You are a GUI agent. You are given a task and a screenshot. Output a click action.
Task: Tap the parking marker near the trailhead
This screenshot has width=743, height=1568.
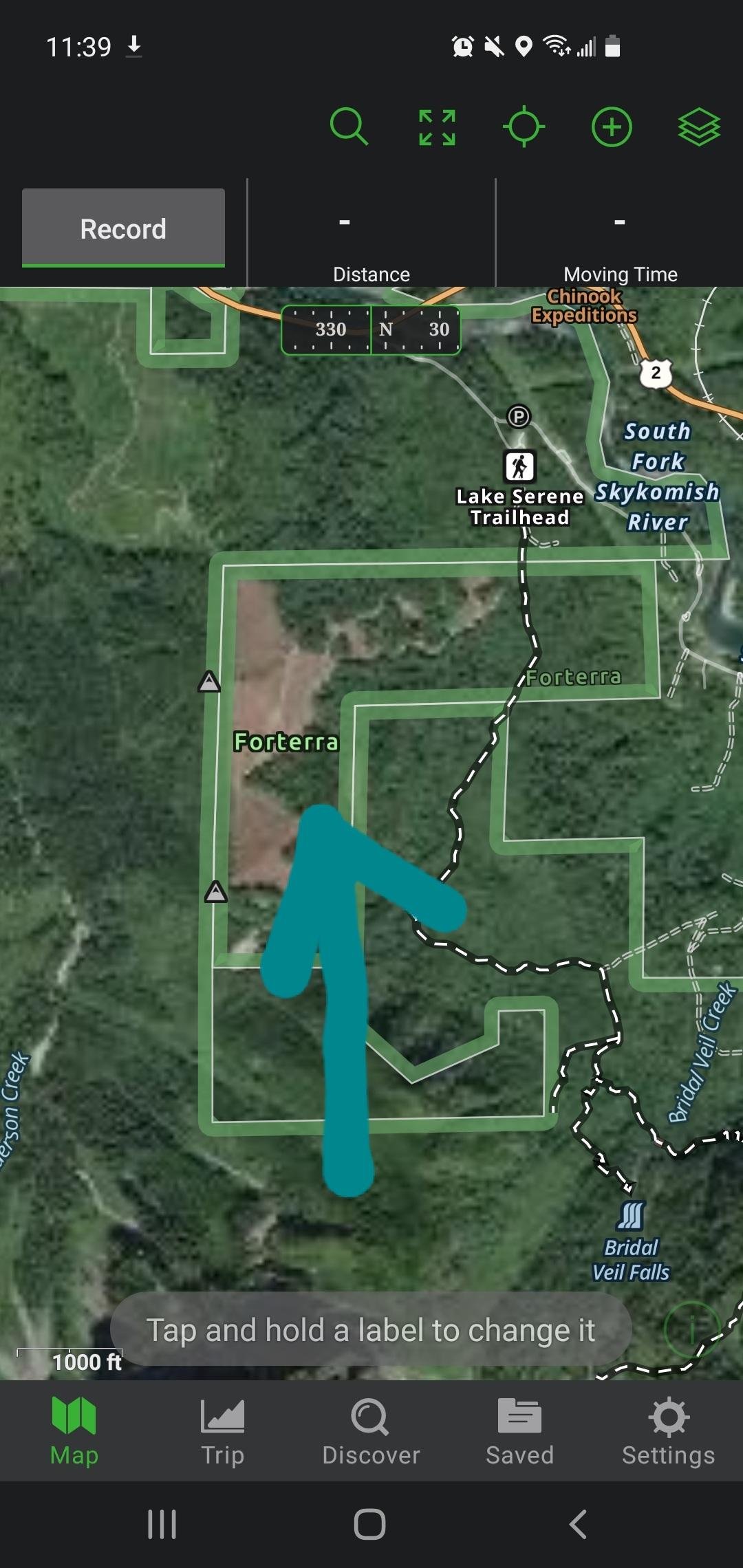tap(519, 416)
